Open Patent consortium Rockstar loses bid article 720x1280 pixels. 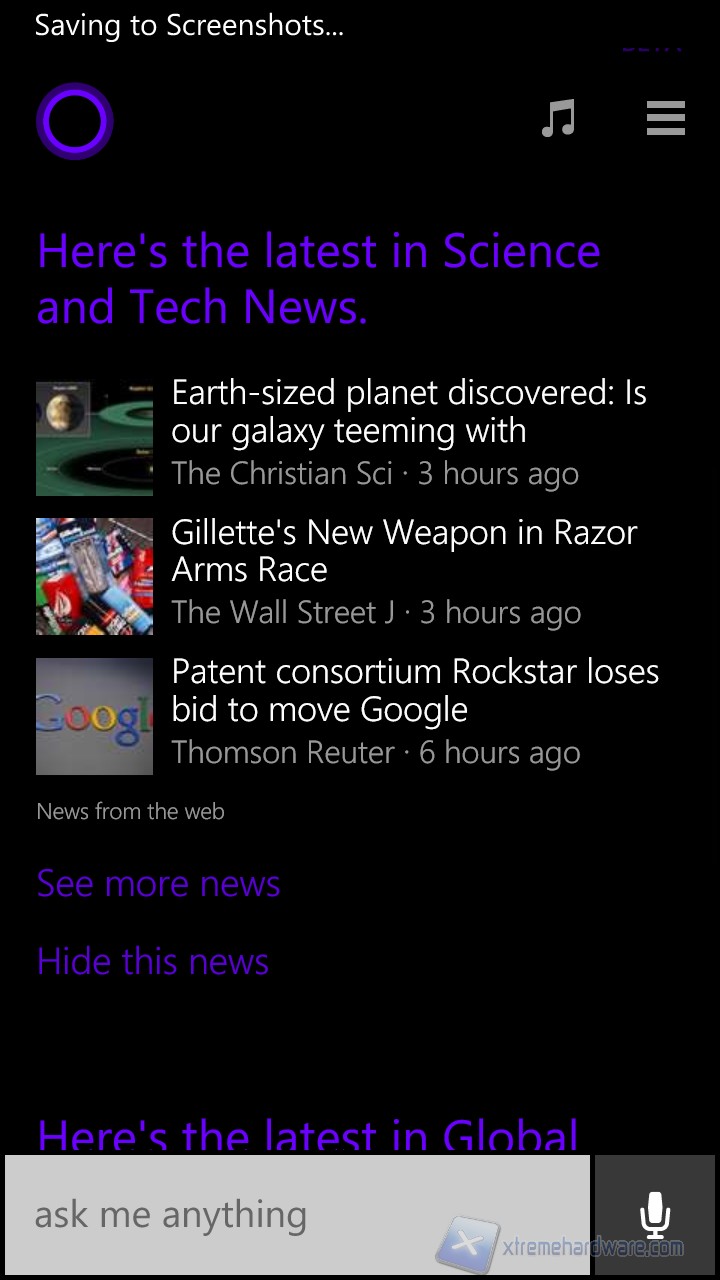tap(414, 691)
